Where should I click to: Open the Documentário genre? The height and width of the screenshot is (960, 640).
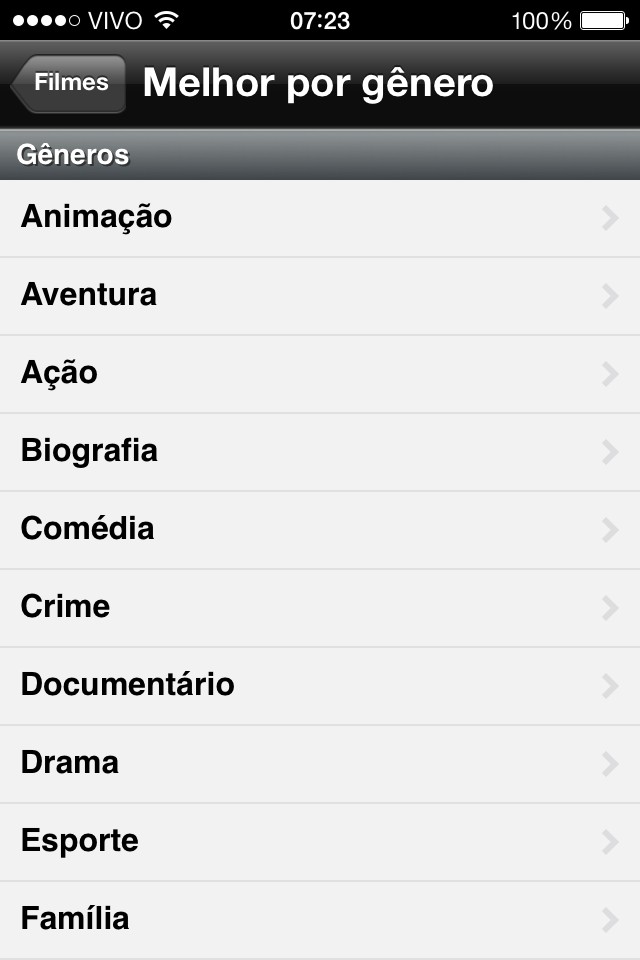click(x=320, y=685)
